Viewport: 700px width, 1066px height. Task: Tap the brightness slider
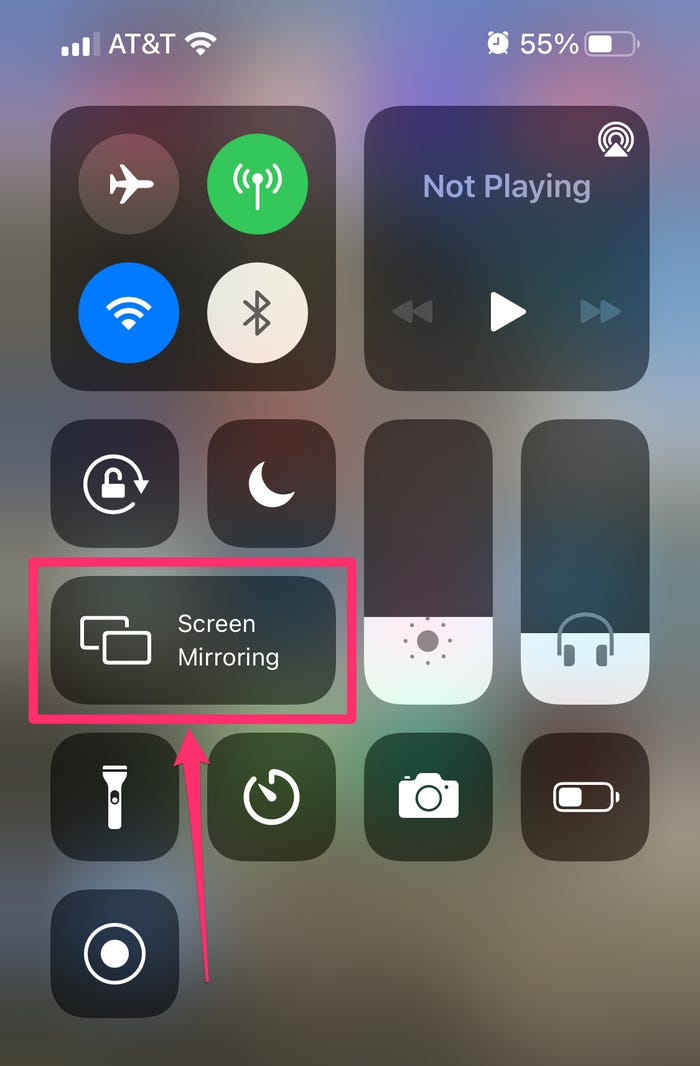(x=428, y=562)
